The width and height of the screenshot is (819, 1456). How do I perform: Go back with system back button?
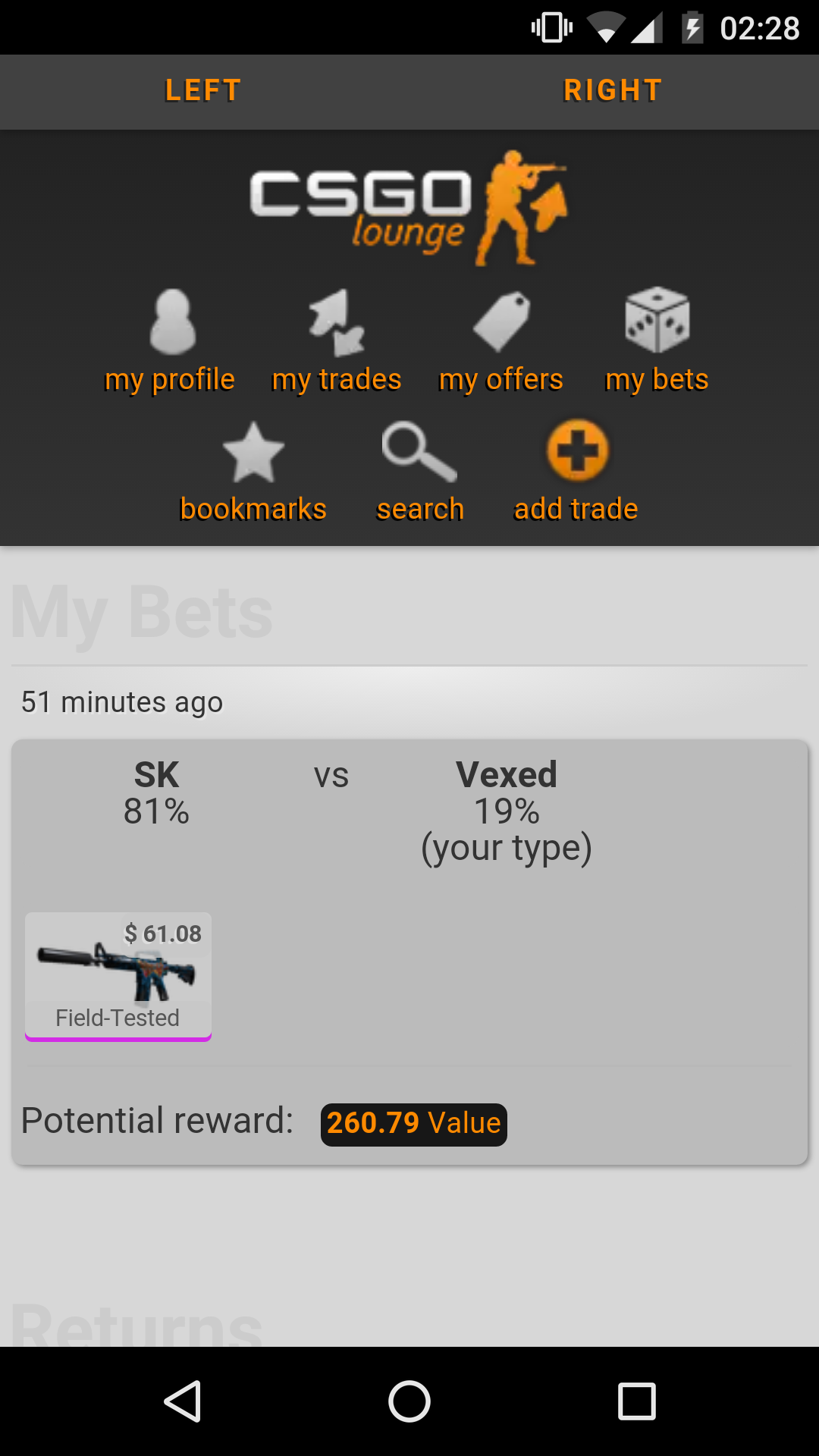point(182,1401)
